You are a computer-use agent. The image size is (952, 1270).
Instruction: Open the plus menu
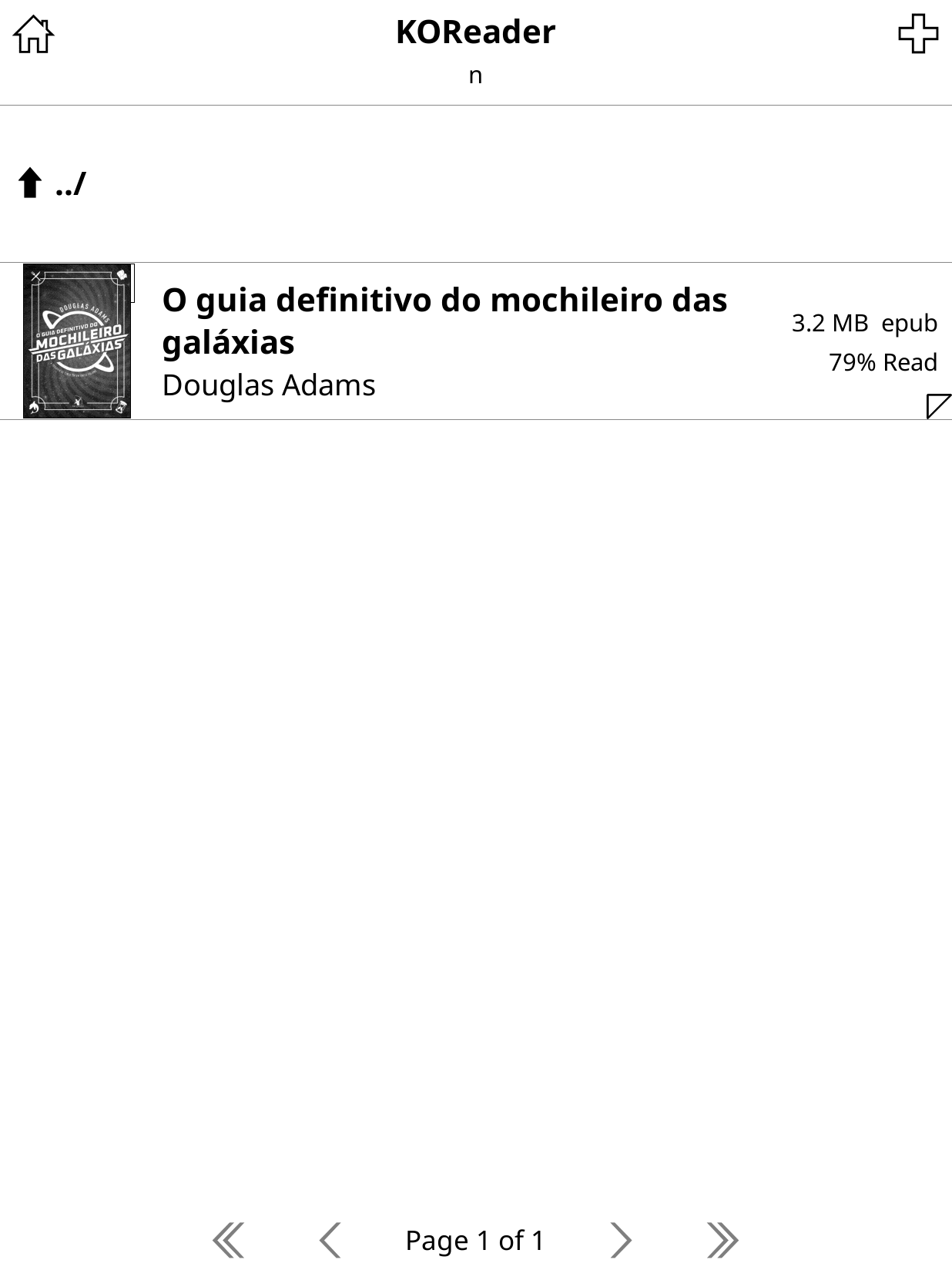click(x=918, y=35)
